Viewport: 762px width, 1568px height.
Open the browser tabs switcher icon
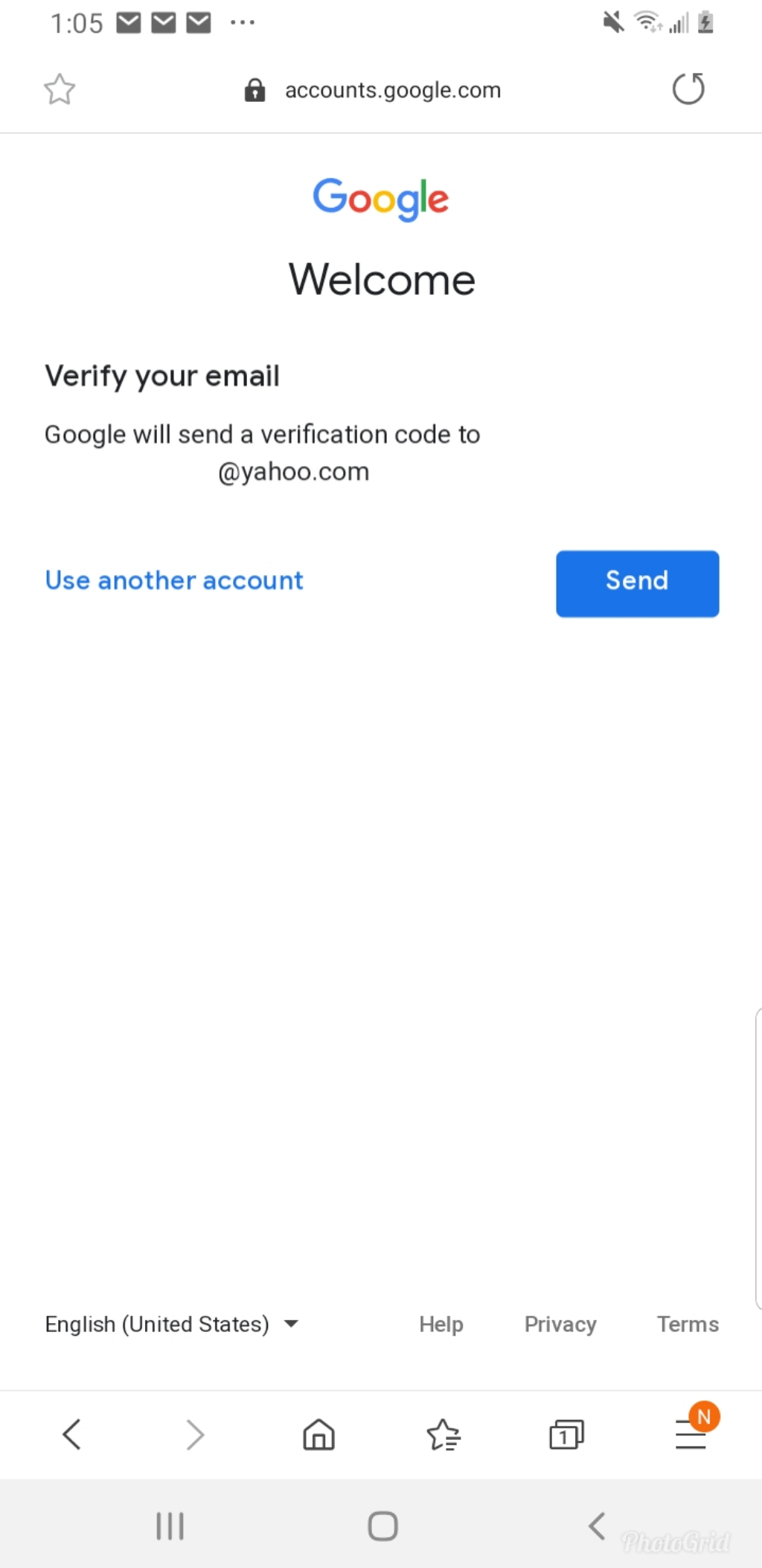coord(566,1435)
